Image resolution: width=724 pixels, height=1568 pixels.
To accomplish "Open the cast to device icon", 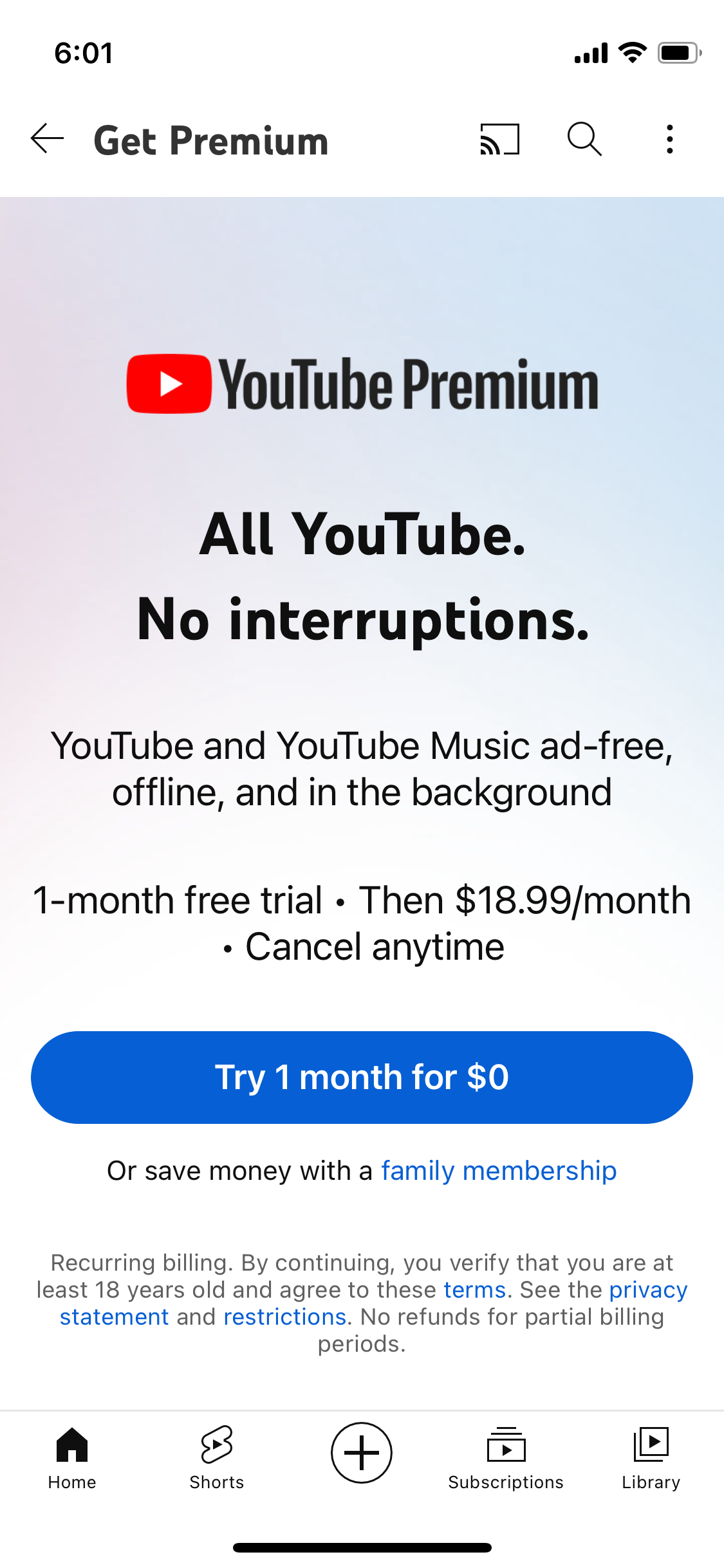I will click(499, 139).
